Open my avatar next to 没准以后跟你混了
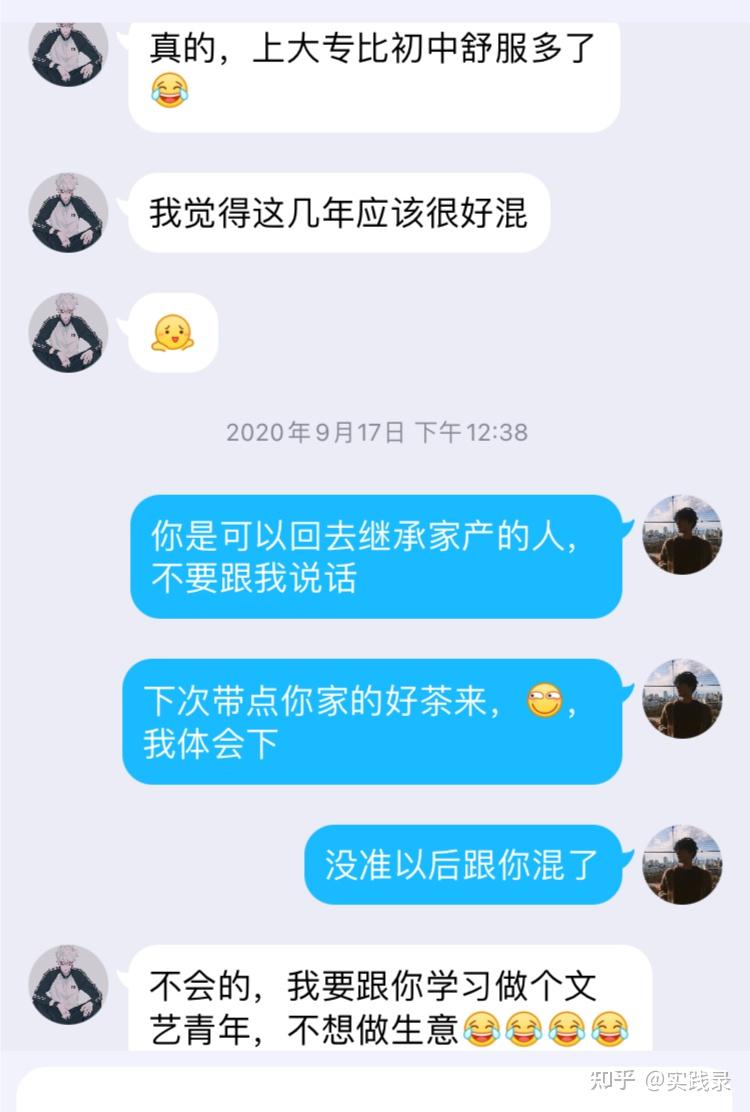 point(682,864)
